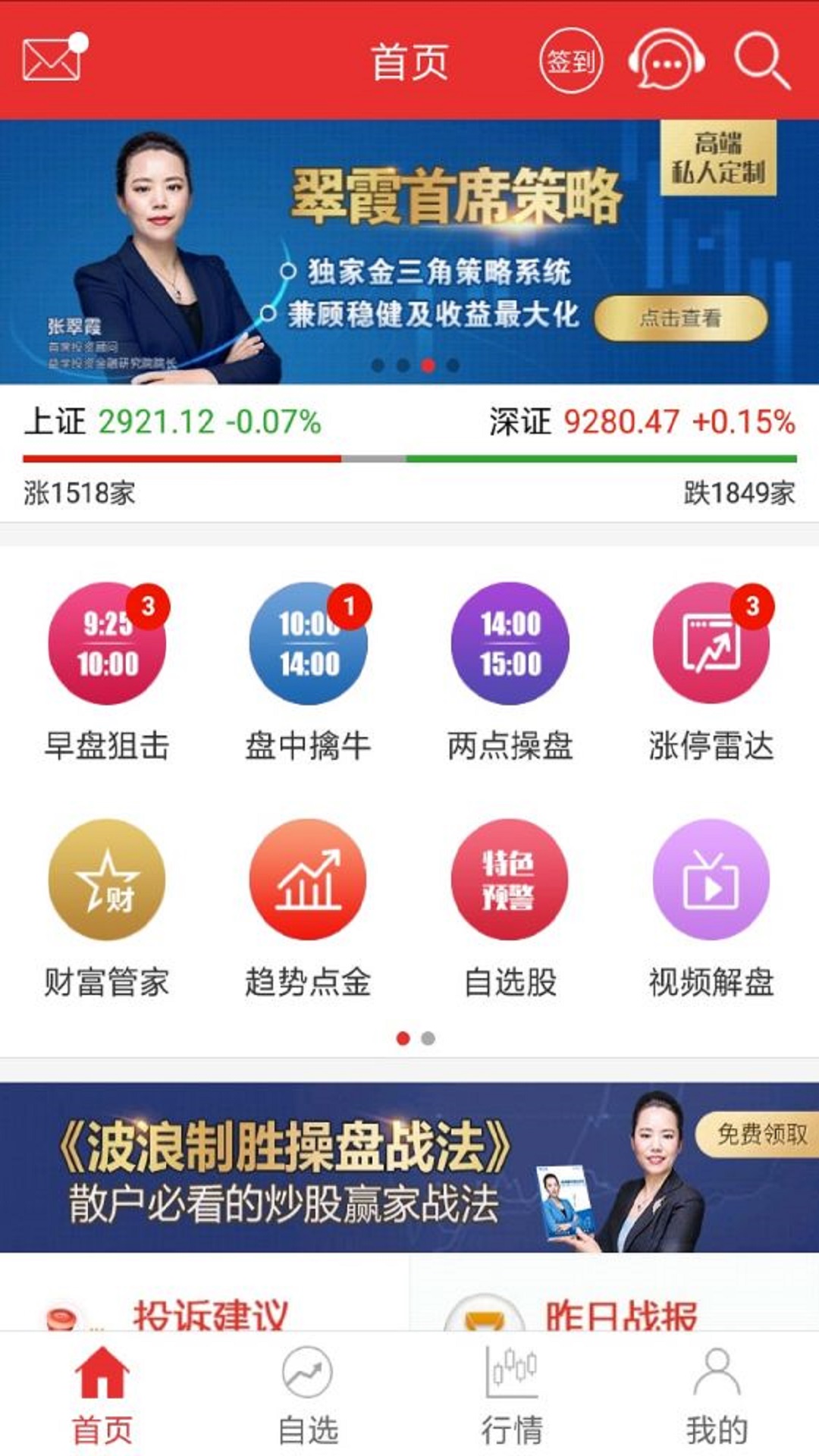This screenshot has width=819, height=1456.
Task: Open 投诉建议
Action: (210, 1314)
